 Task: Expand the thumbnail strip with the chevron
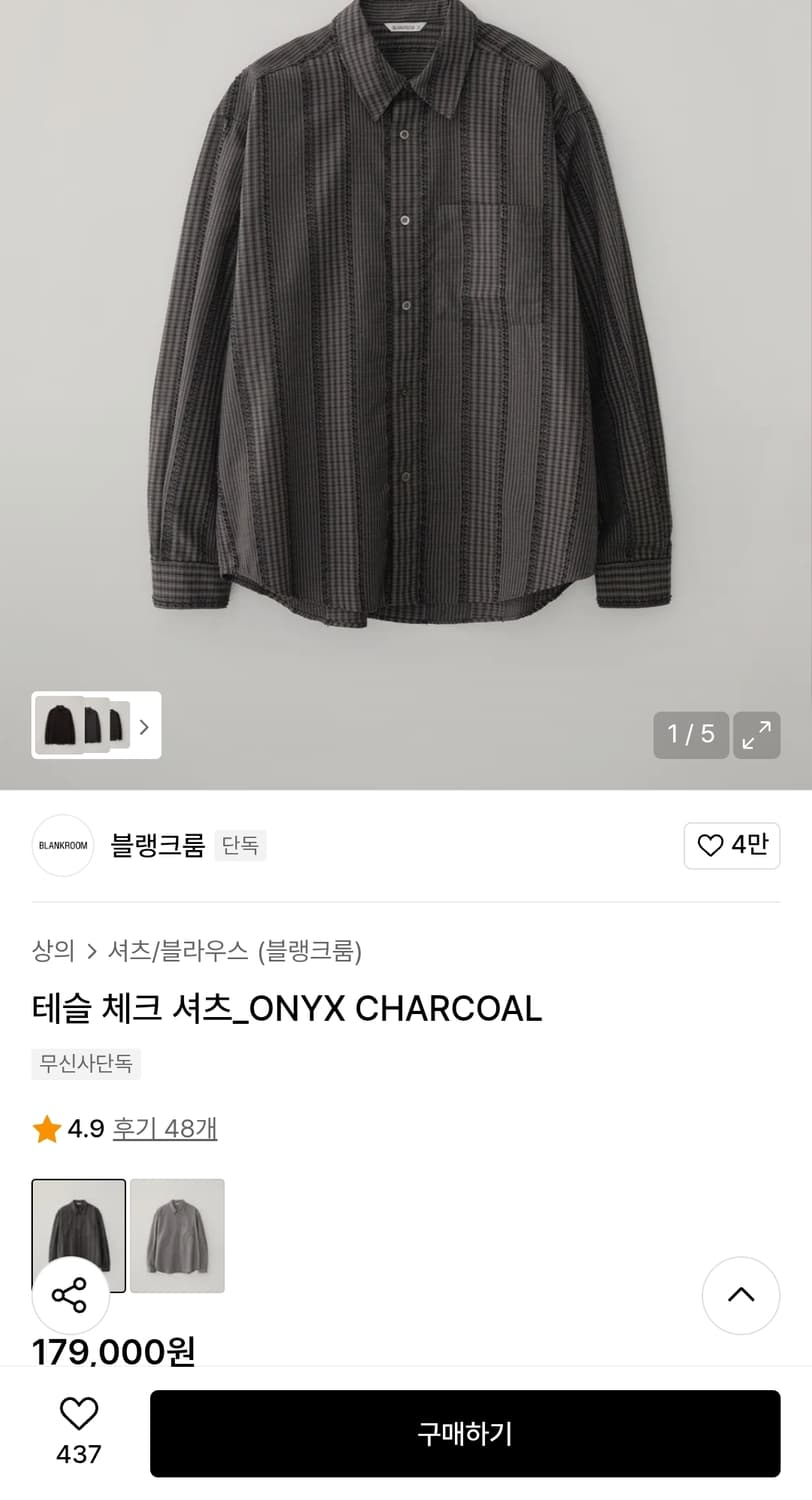[x=146, y=726]
